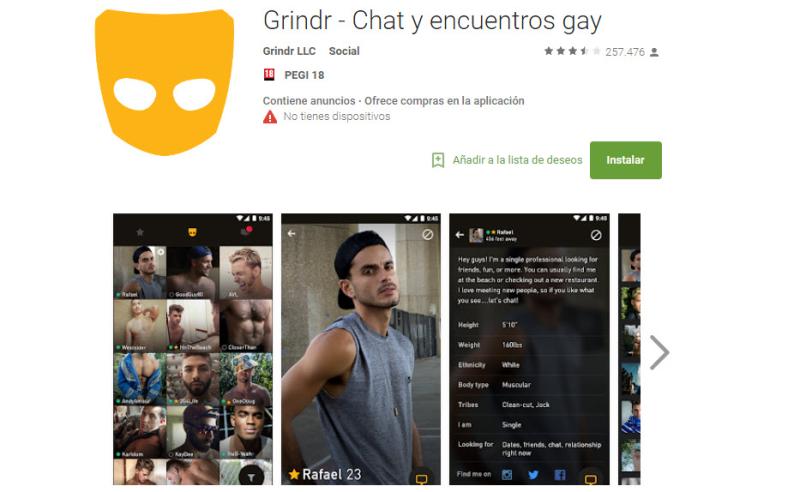View the rating with 257.476 reviews
This screenshot has height=492, width=800.
tap(601, 51)
